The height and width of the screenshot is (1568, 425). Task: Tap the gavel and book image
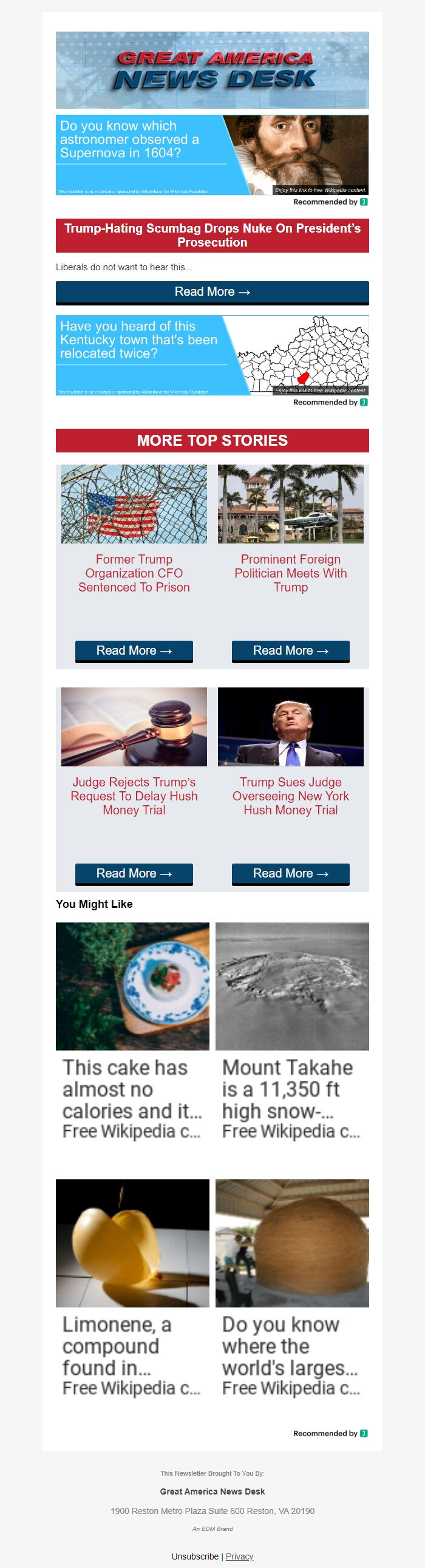click(134, 727)
